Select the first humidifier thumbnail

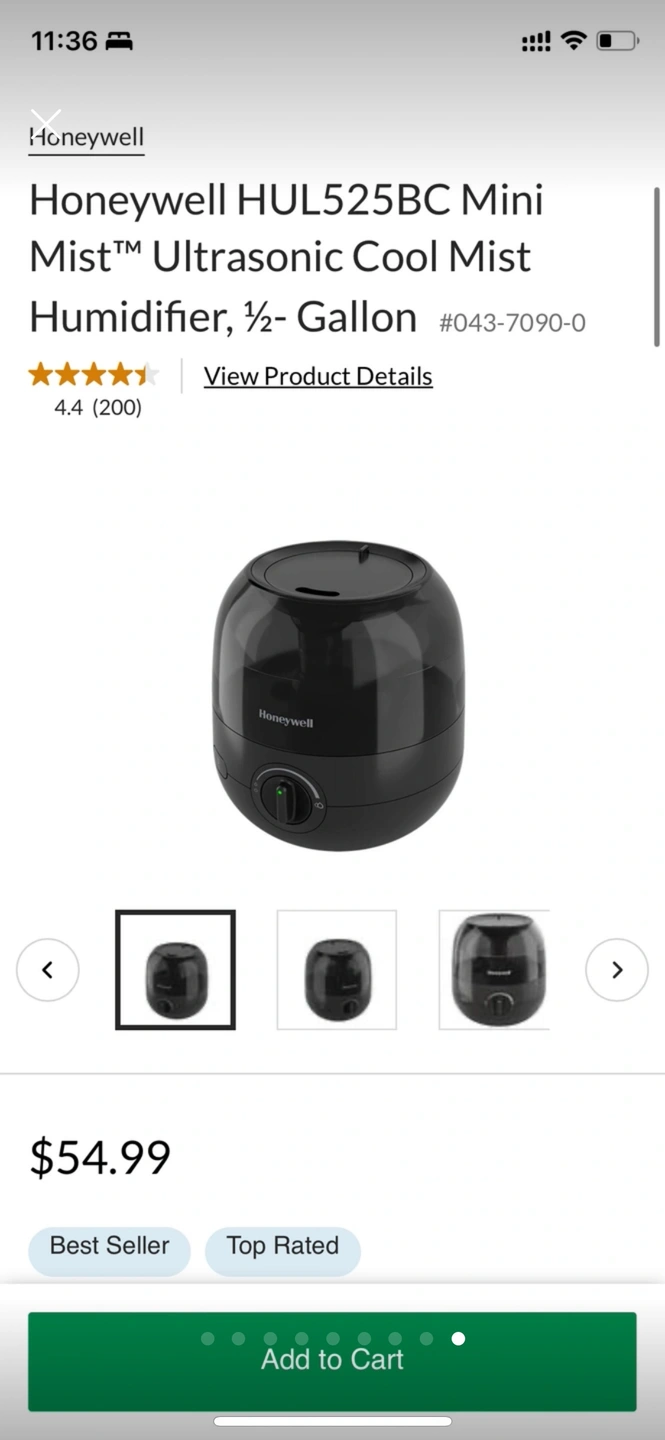tap(175, 969)
